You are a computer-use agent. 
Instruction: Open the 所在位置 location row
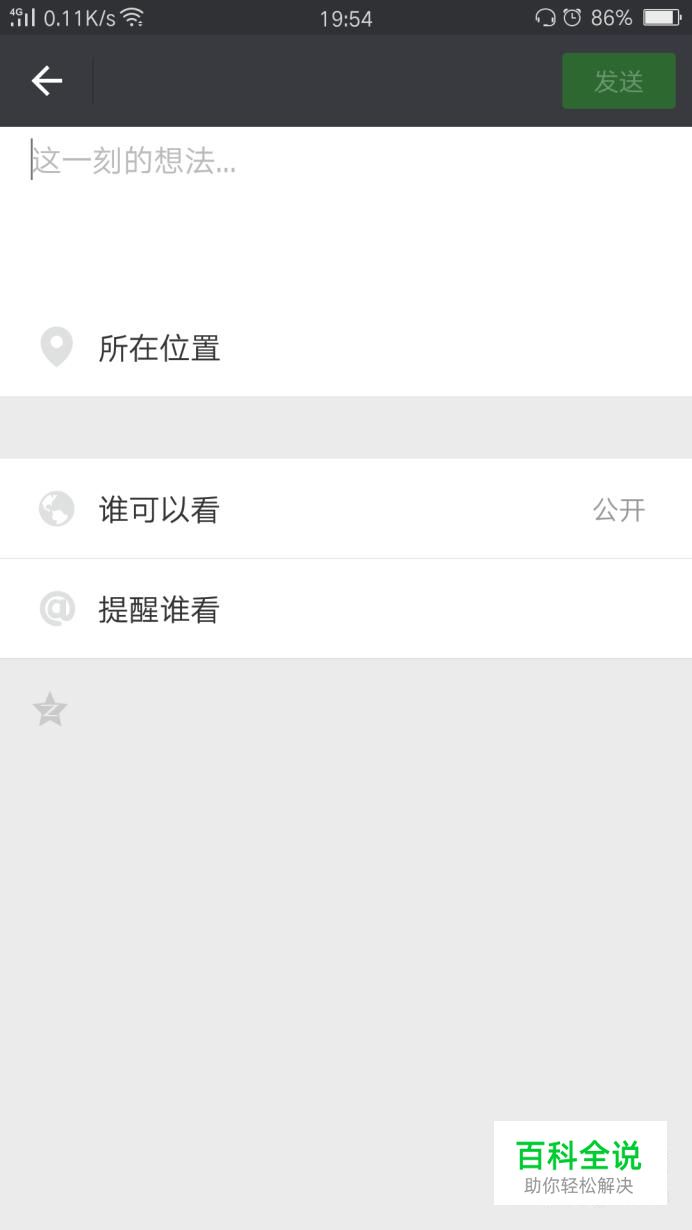pyautogui.click(x=346, y=348)
